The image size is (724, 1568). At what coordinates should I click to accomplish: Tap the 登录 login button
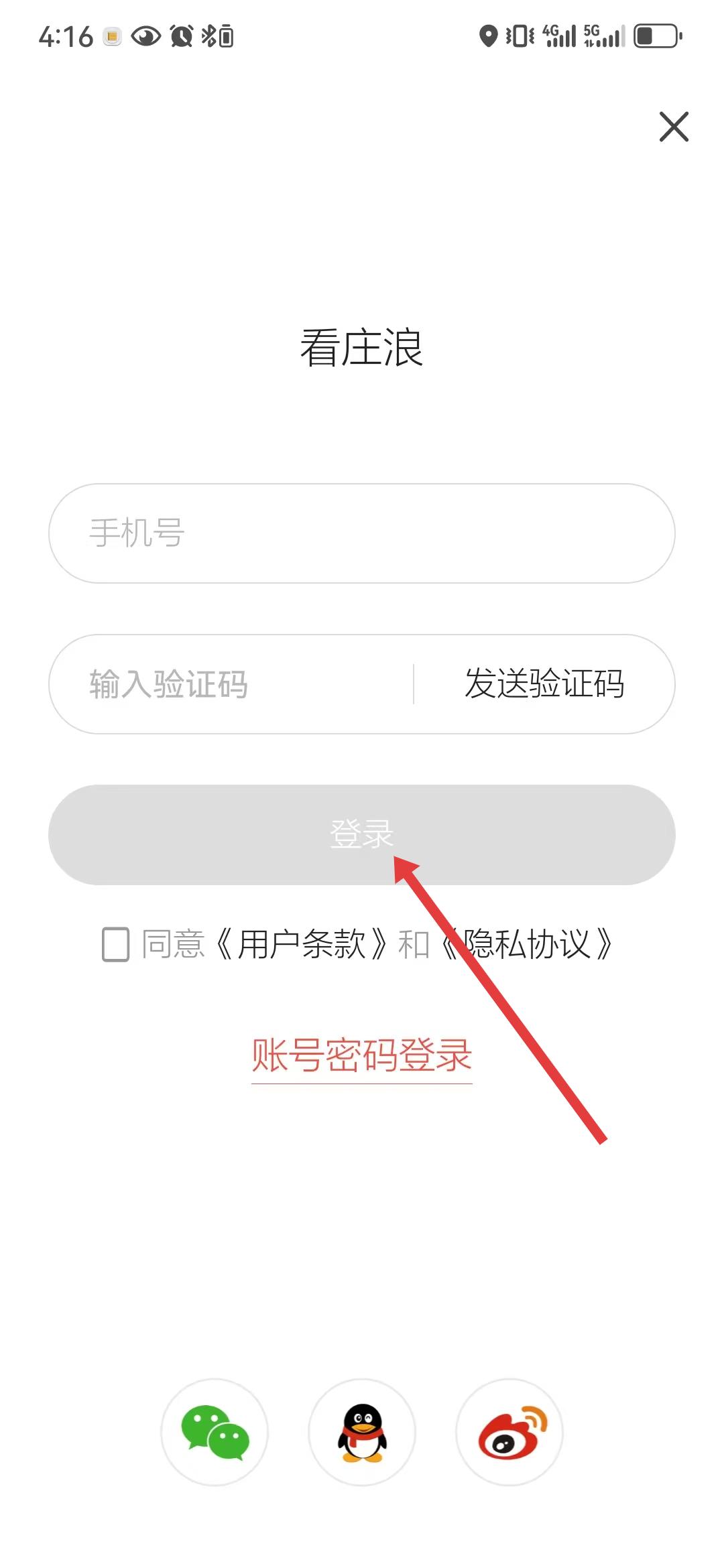pos(362,835)
